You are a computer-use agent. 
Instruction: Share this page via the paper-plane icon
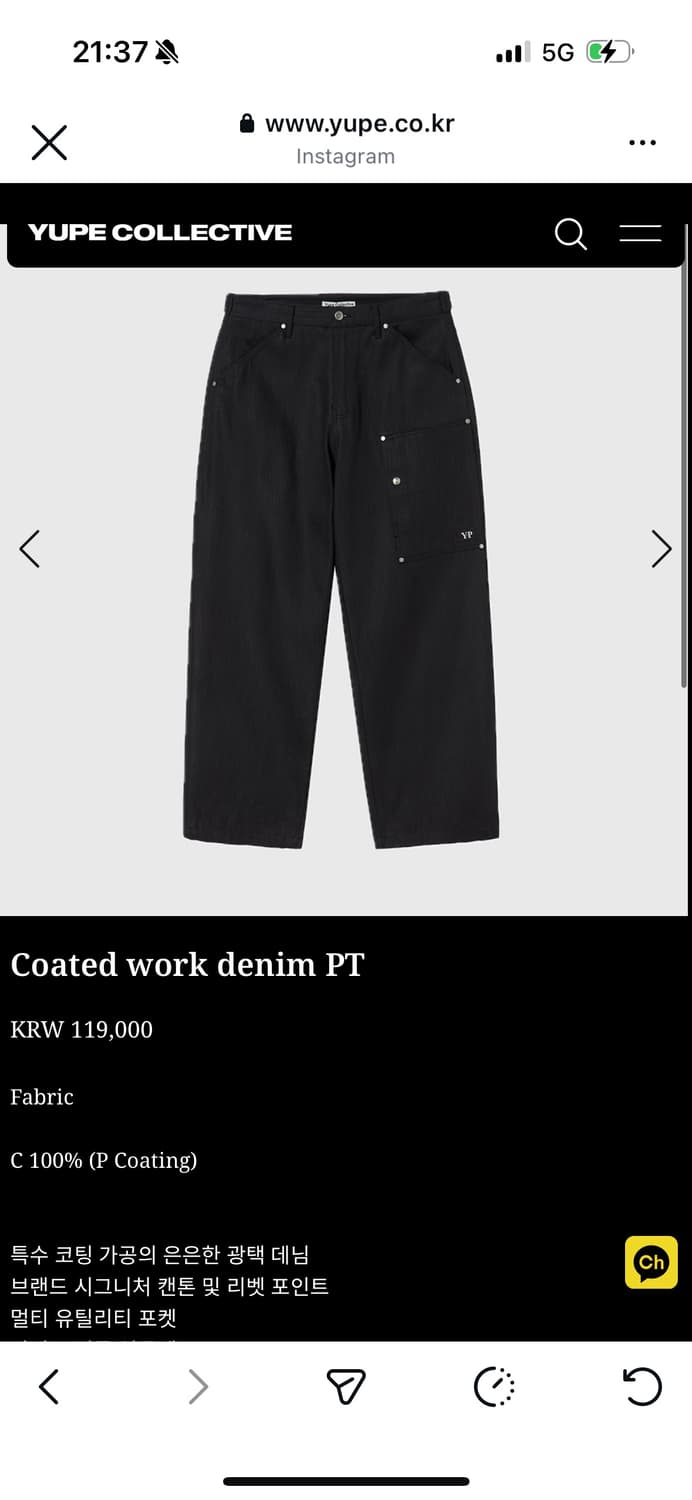coord(346,1386)
